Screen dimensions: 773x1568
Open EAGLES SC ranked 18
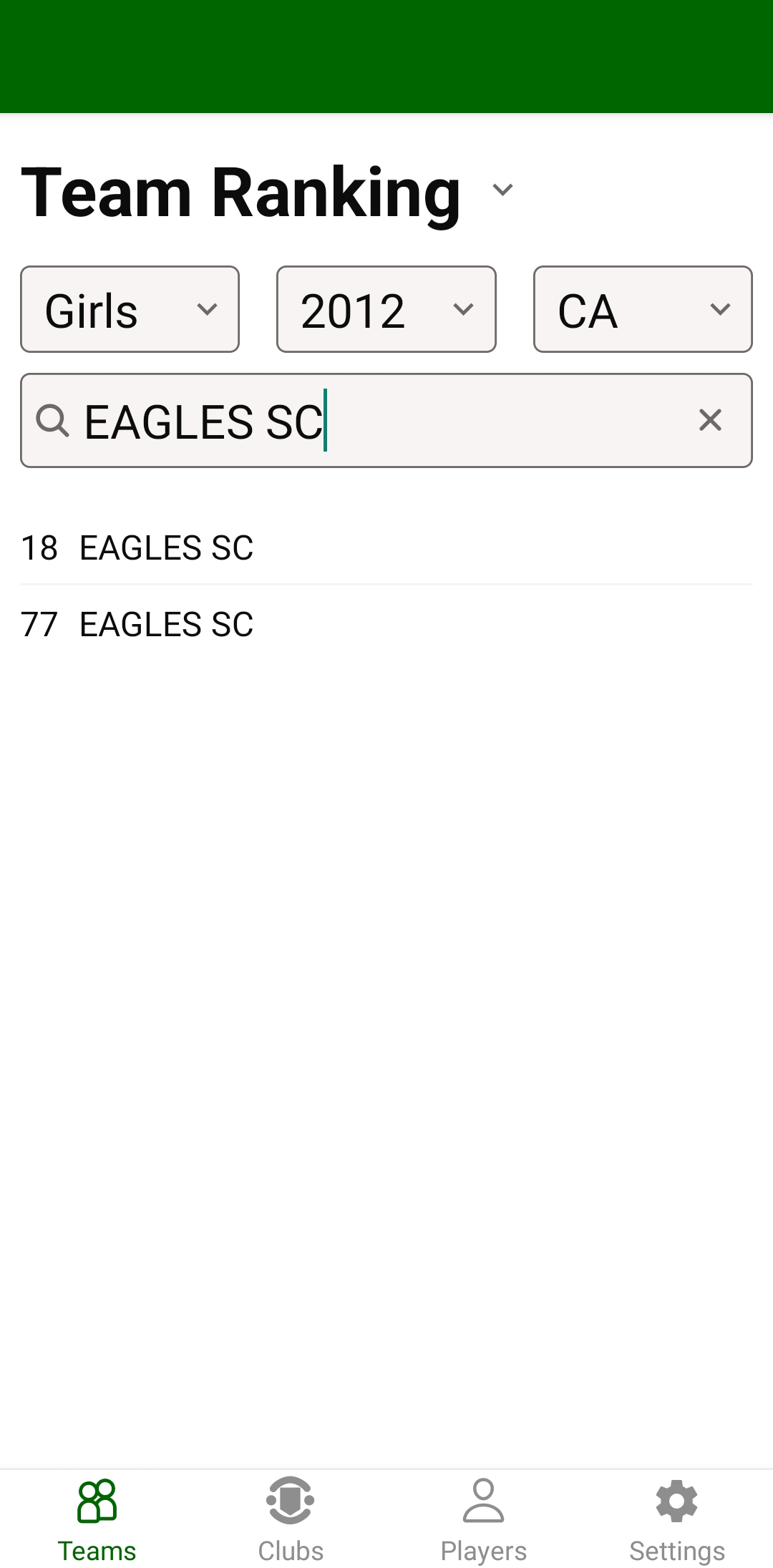coord(166,548)
